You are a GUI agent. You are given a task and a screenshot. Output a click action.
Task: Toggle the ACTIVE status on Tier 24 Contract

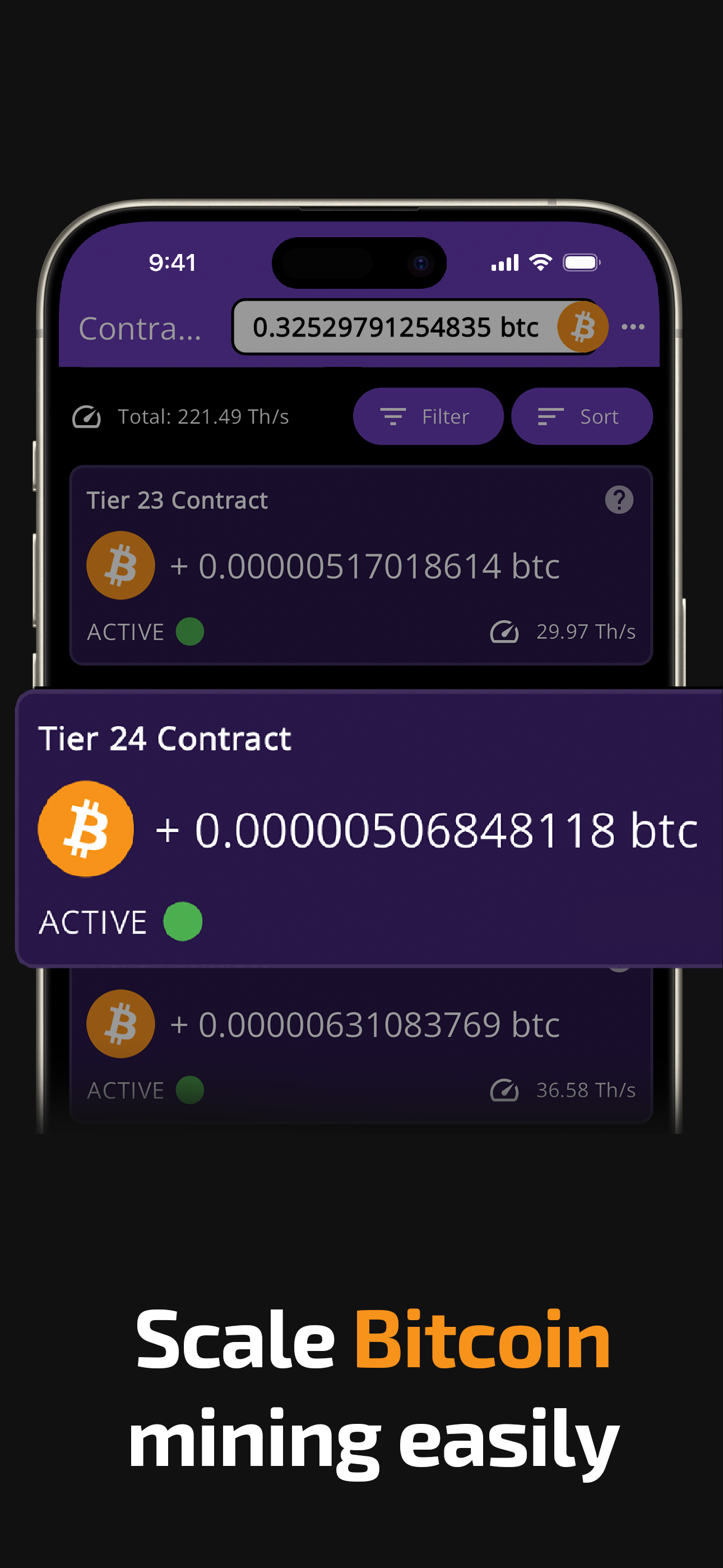(182, 921)
